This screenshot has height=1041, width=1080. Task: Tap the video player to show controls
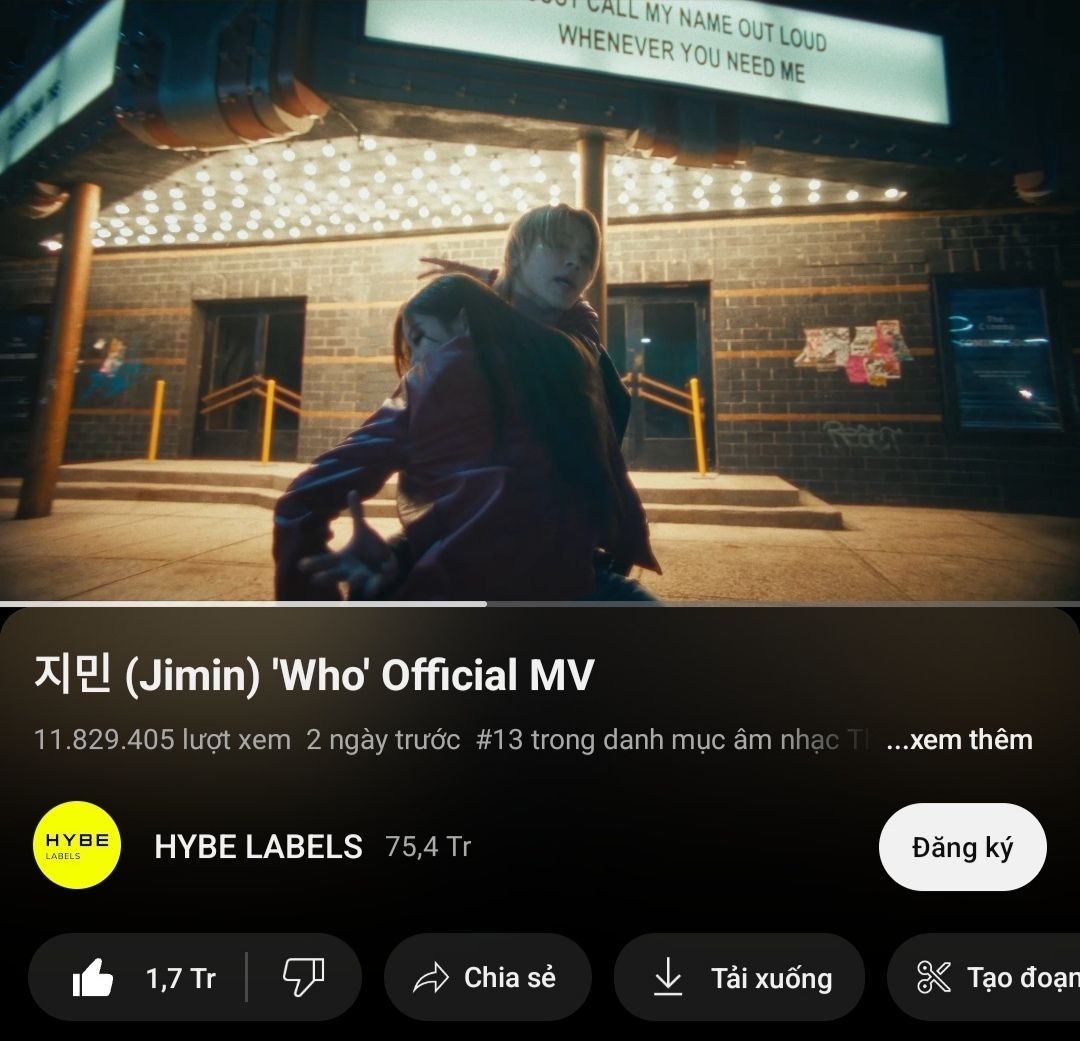[x=540, y=300]
